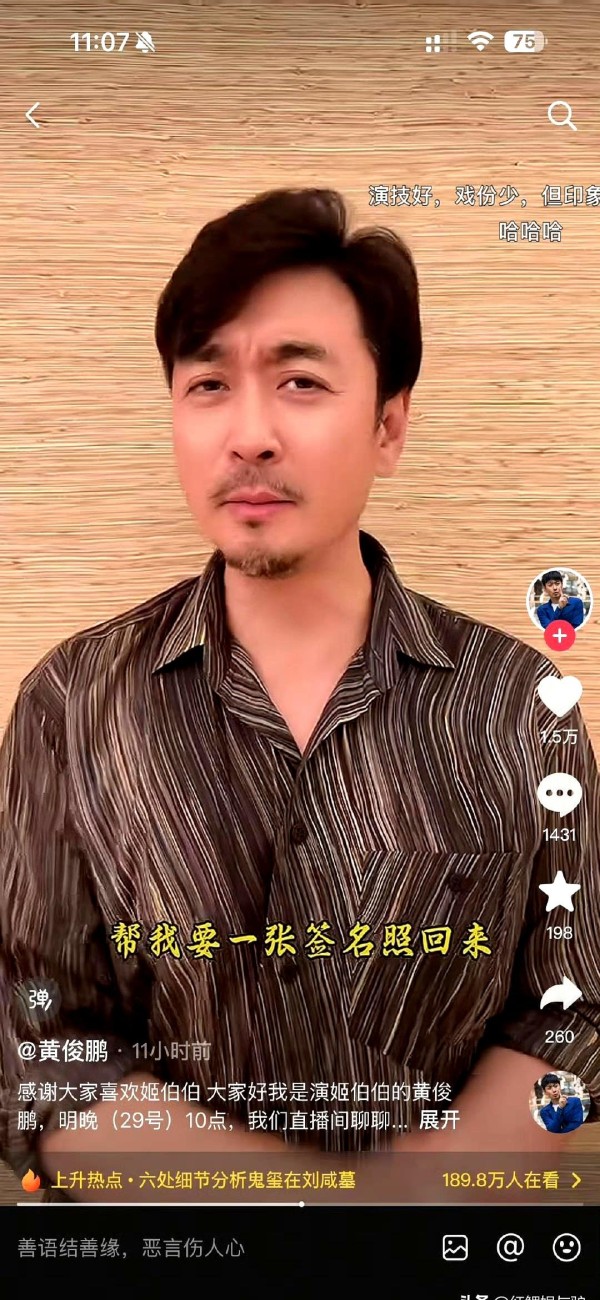Follow the creator via red plus badge
This screenshot has width=600, height=1300.
[559, 635]
